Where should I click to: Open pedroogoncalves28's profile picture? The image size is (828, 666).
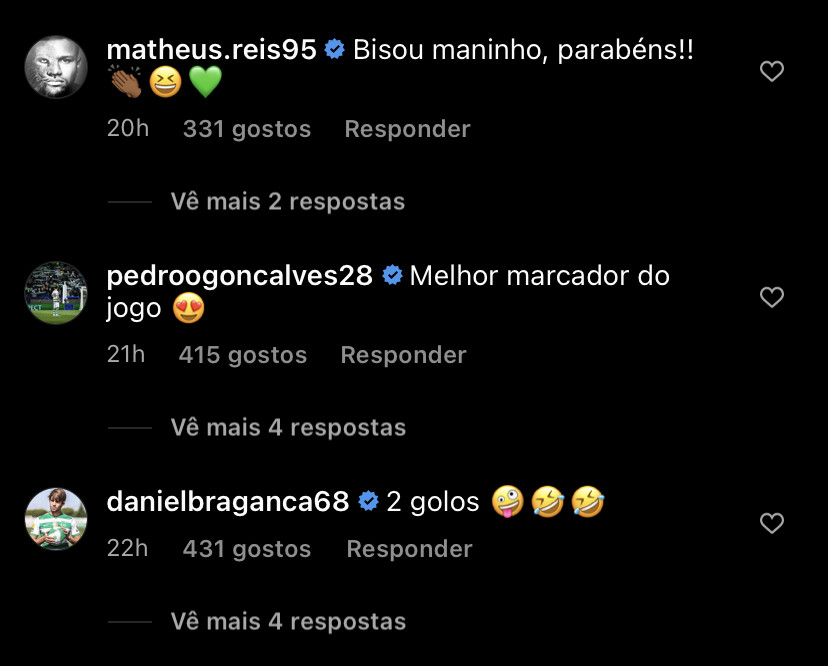click(x=56, y=293)
